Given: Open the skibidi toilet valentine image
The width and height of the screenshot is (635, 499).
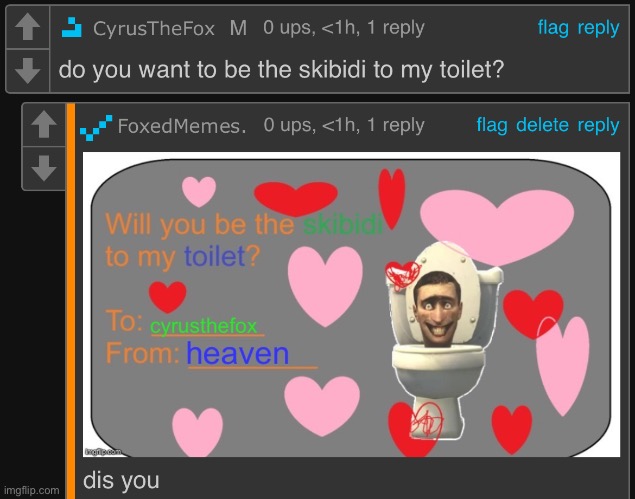Looking at the screenshot, I should pyautogui.click(x=350, y=305).
